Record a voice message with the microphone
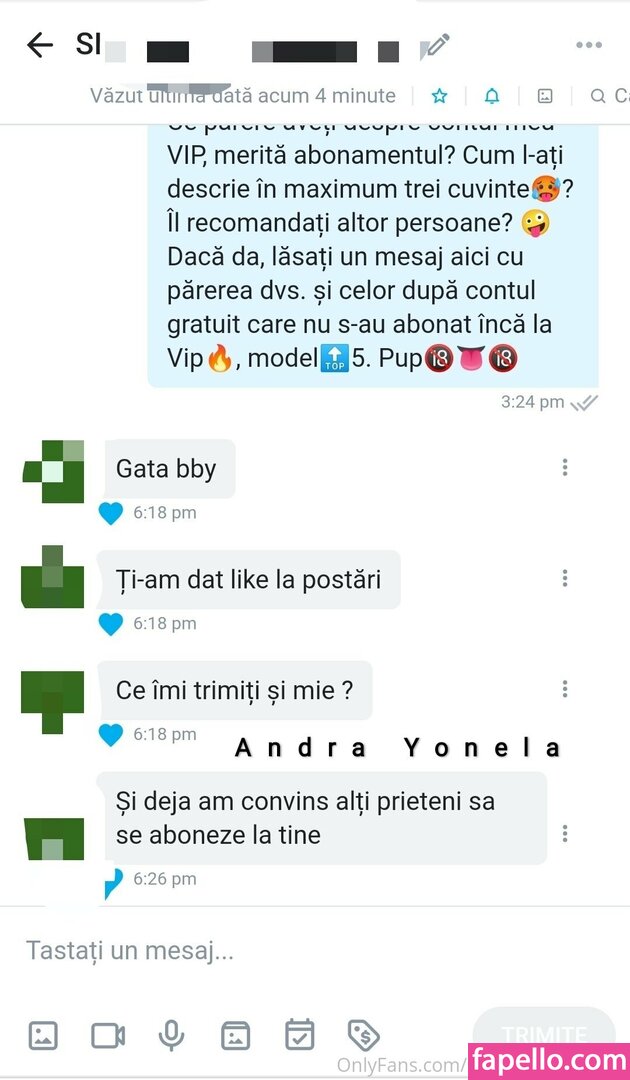The image size is (630, 1080). pos(172,1035)
